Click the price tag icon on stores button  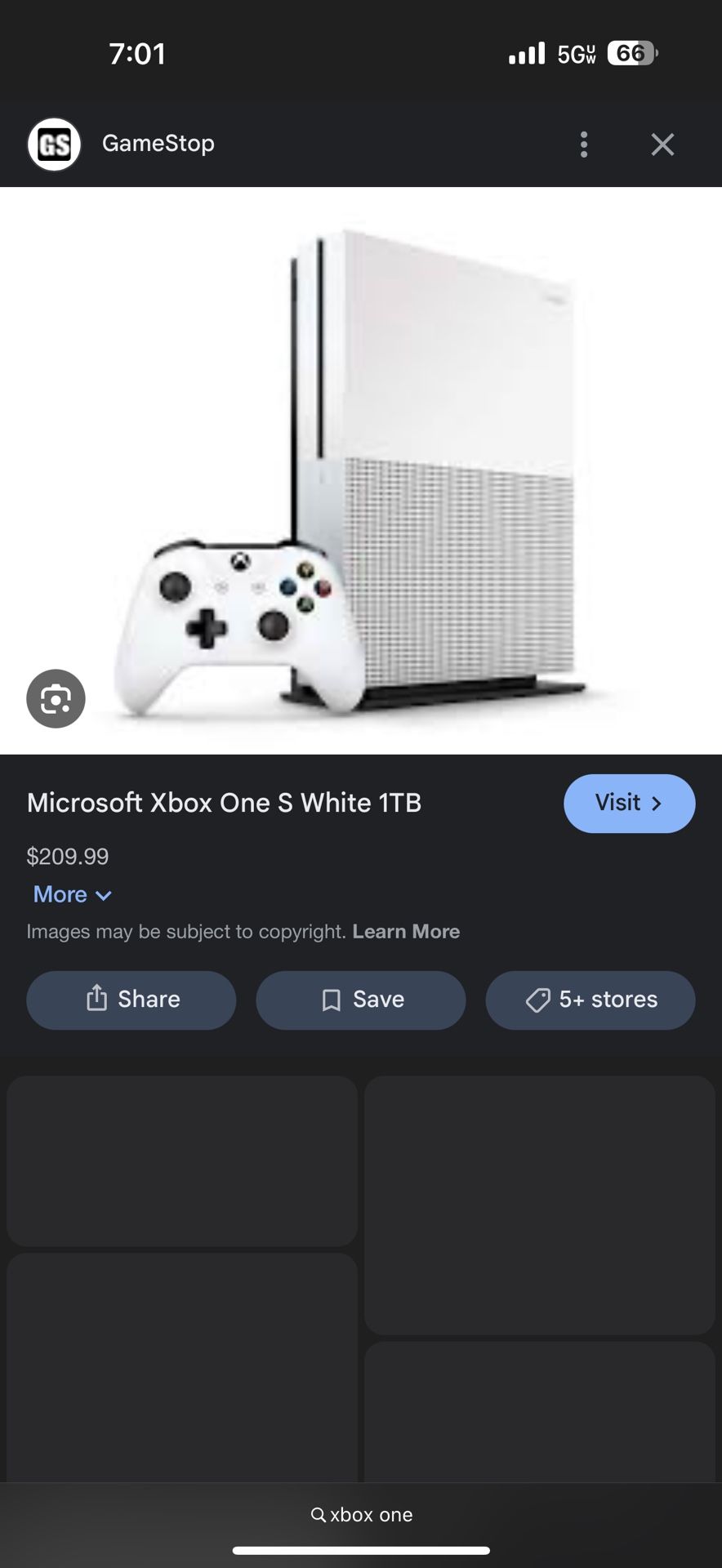pos(537,1000)
